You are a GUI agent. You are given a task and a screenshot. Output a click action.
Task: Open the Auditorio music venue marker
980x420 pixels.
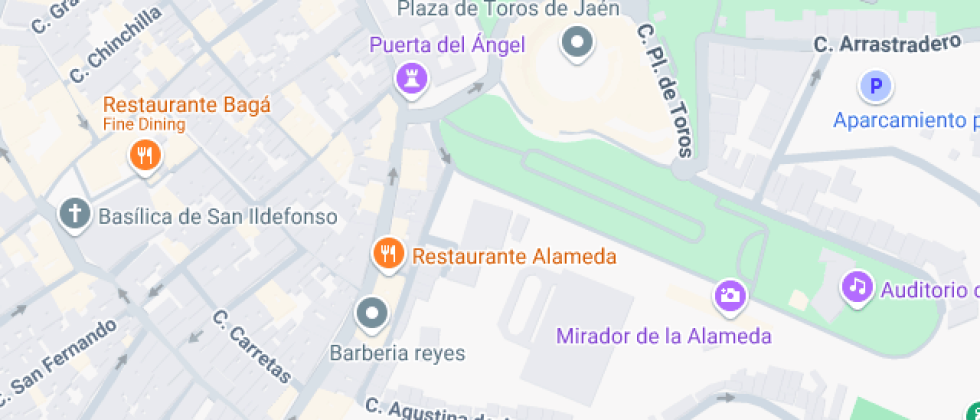point(856,287)
